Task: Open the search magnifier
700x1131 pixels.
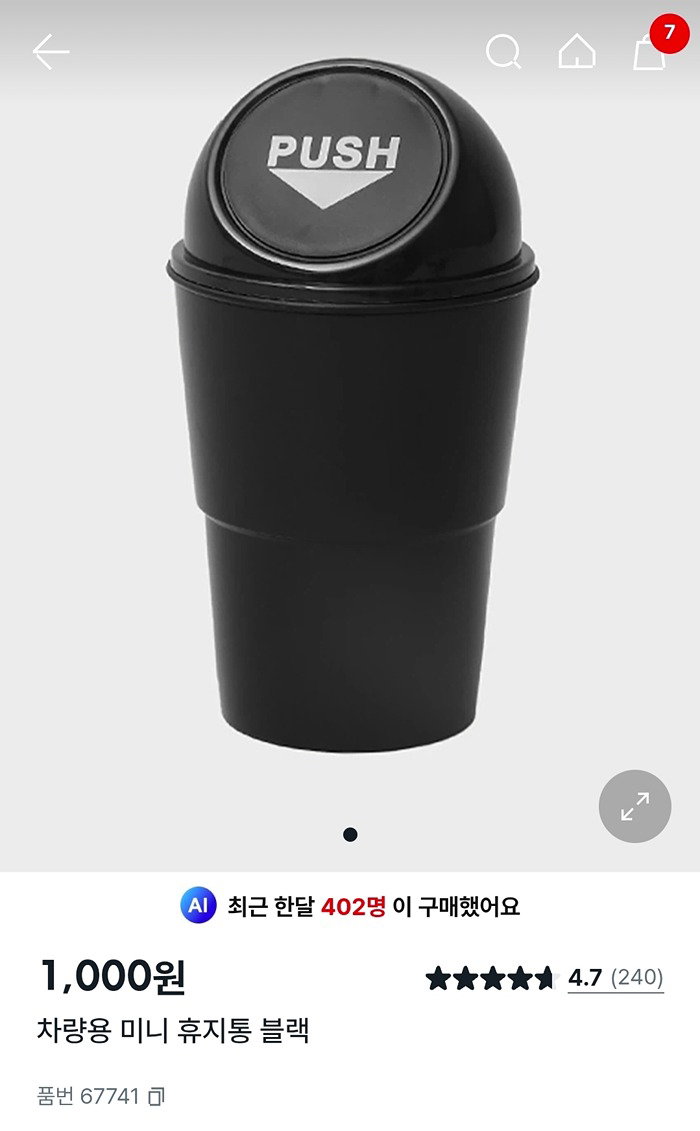Action: [x=504, y=52]
